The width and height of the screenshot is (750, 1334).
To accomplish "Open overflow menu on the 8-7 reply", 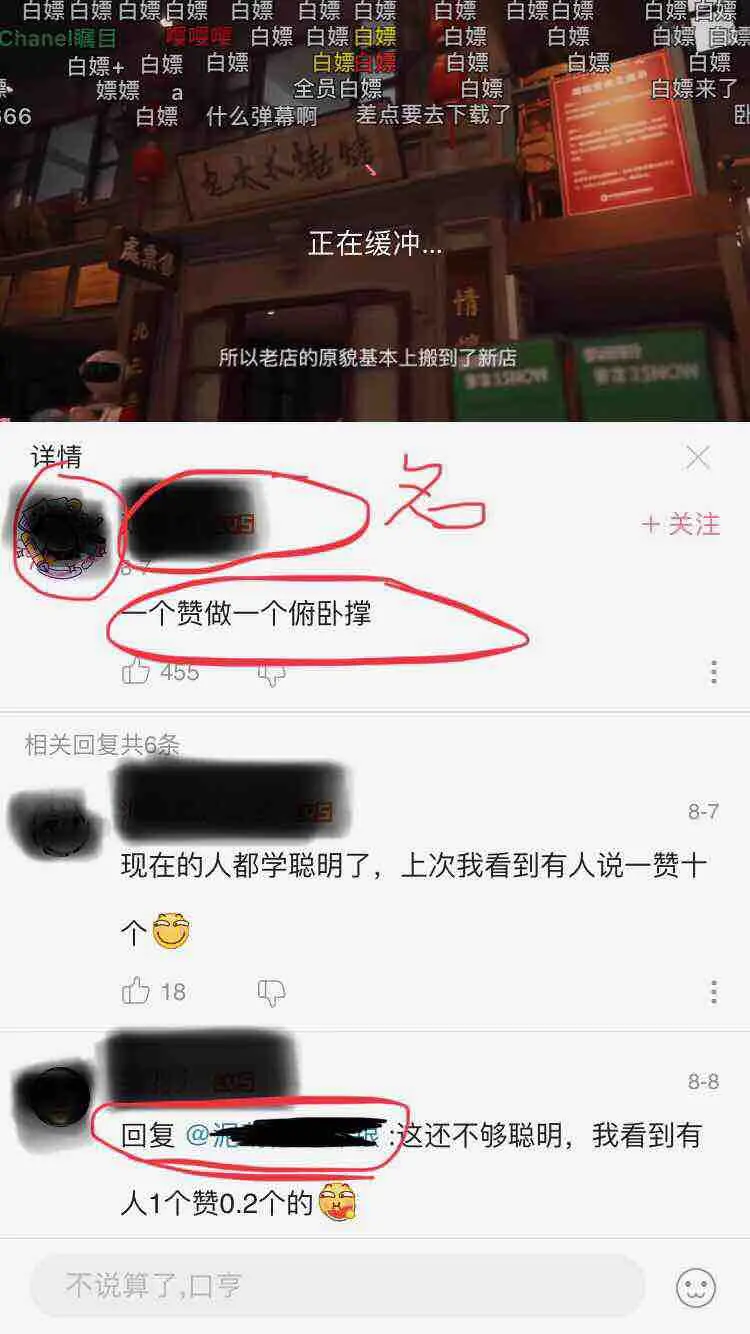I will (713, 991).
